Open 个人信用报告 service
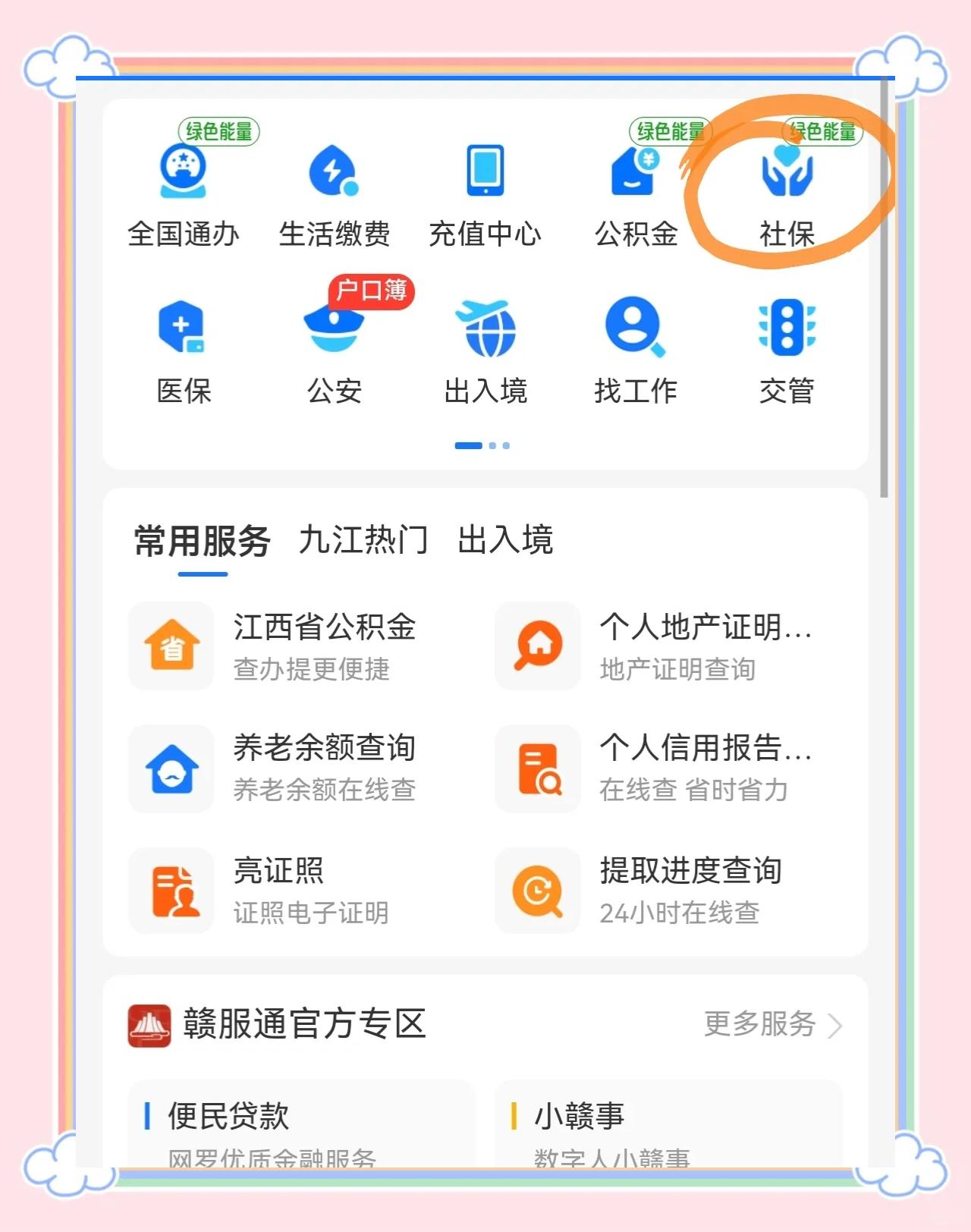Screen dimensions: 971x1232 pyautogui.click(x=668, y=768)
